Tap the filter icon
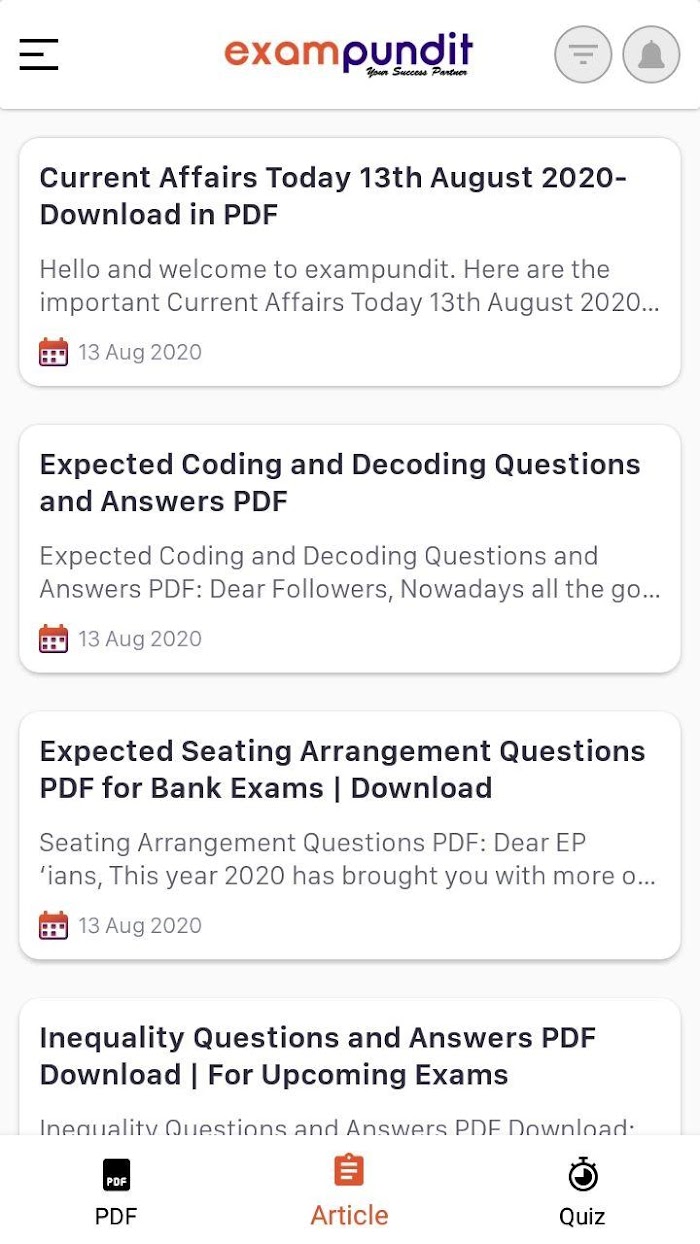Image resolution: width=700 pixels, height=1244 pixels. (x=583, y=54)
